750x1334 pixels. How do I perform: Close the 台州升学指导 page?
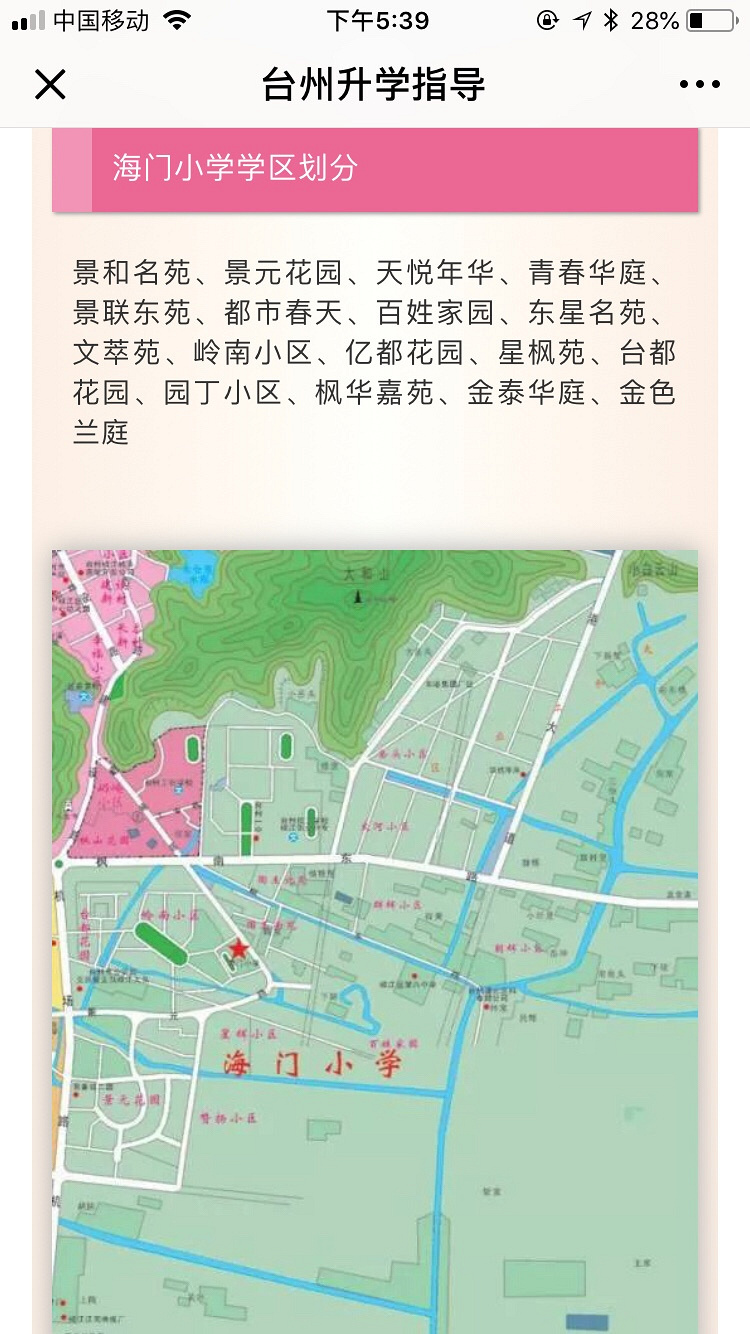click(50, 85)
